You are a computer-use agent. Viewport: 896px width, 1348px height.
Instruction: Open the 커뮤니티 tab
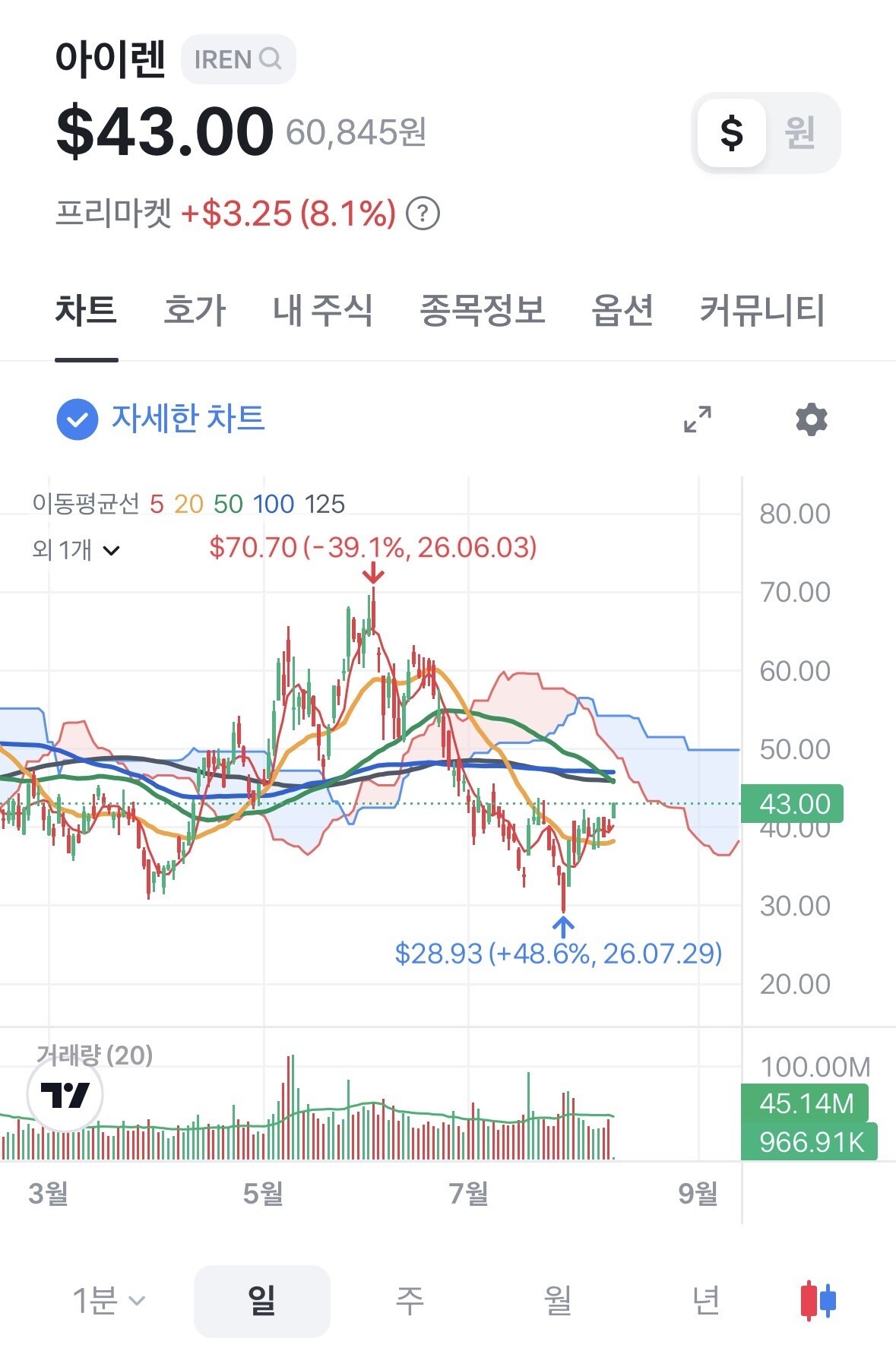pos(762,310)
